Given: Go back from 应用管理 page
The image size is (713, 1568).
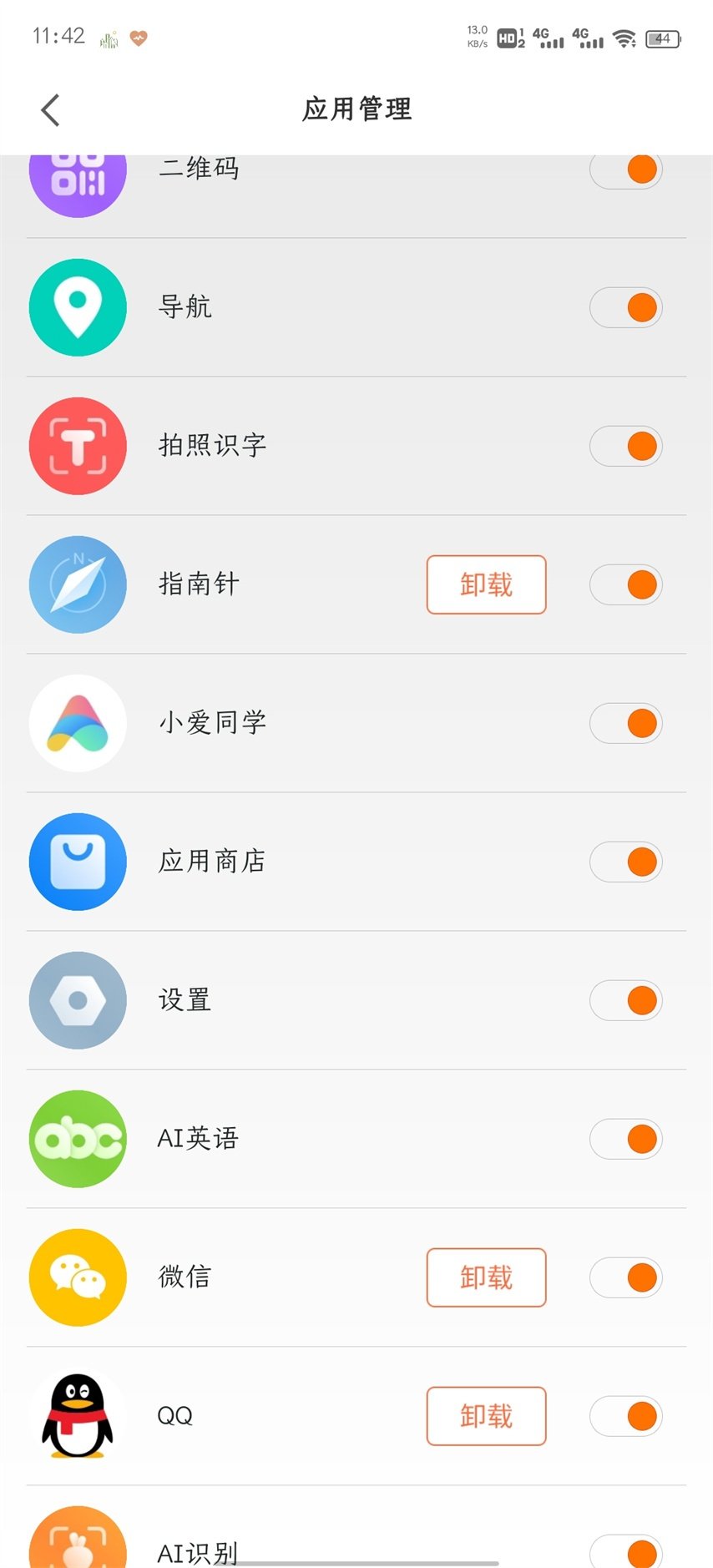Looking at the screenshot, I should [51, 109].
